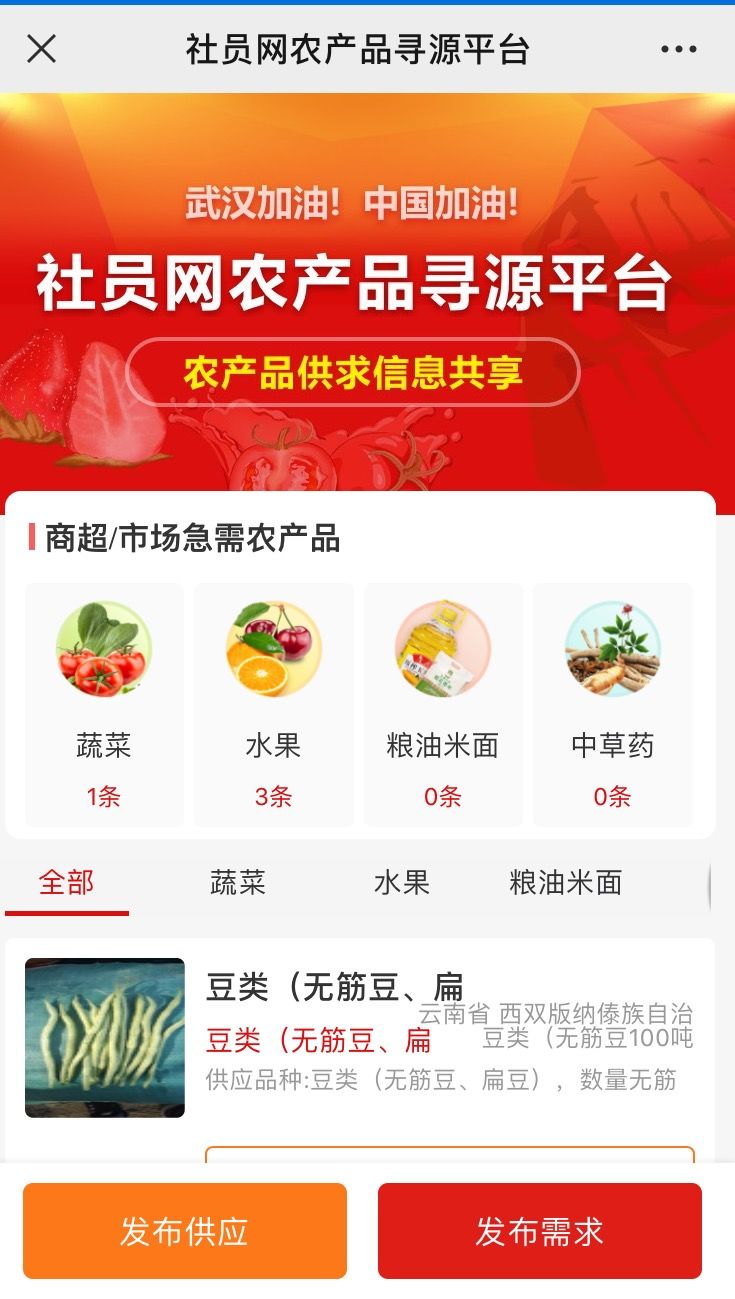This screenshot has height=1299, width=735.
Task: Open the 农产品供求信息共享 banner
Action: pyautogui.click(x=353, y=372)
